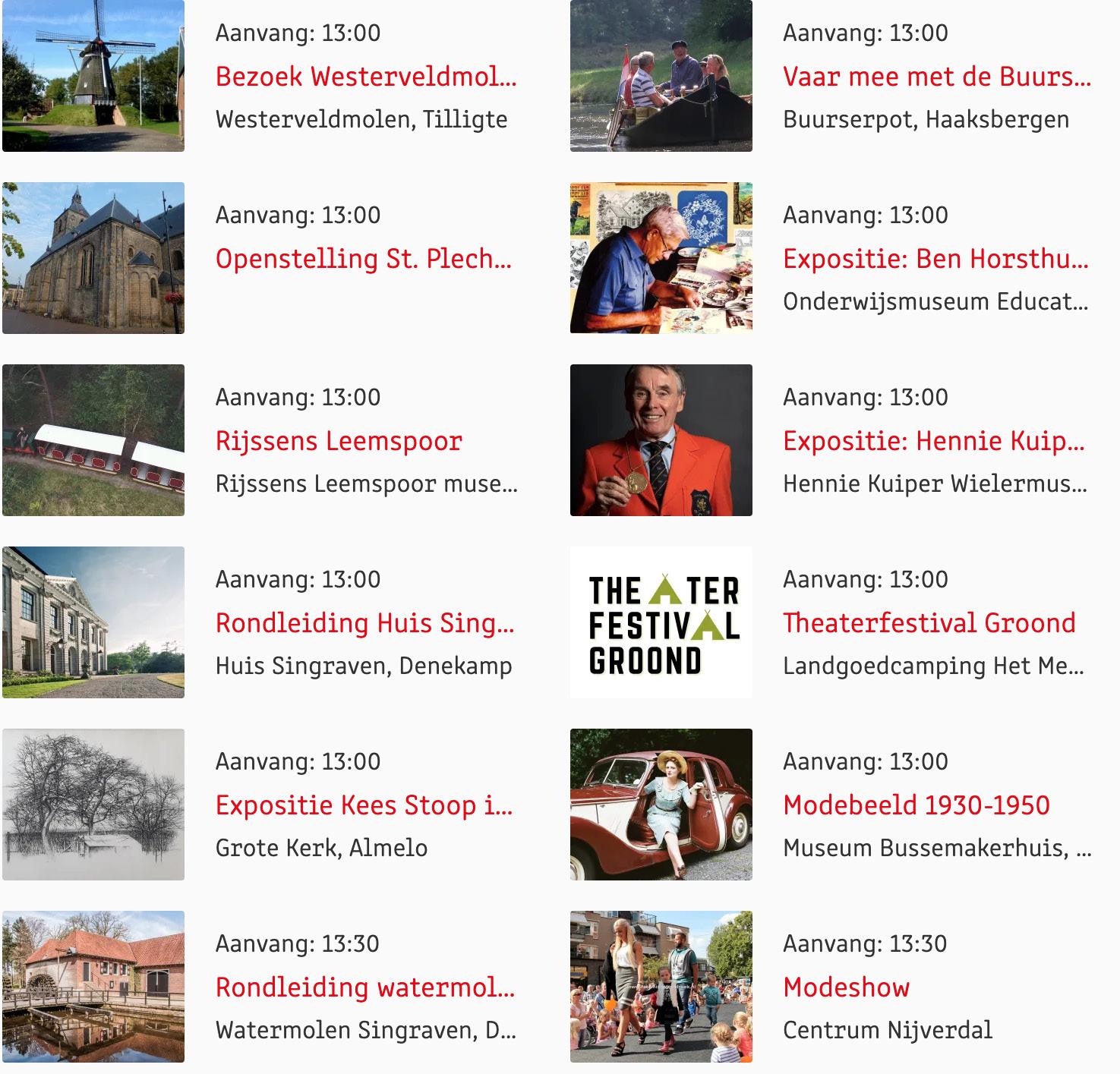
Task: View the Hennie Kuiper exposition
Action: pos(933,441)
